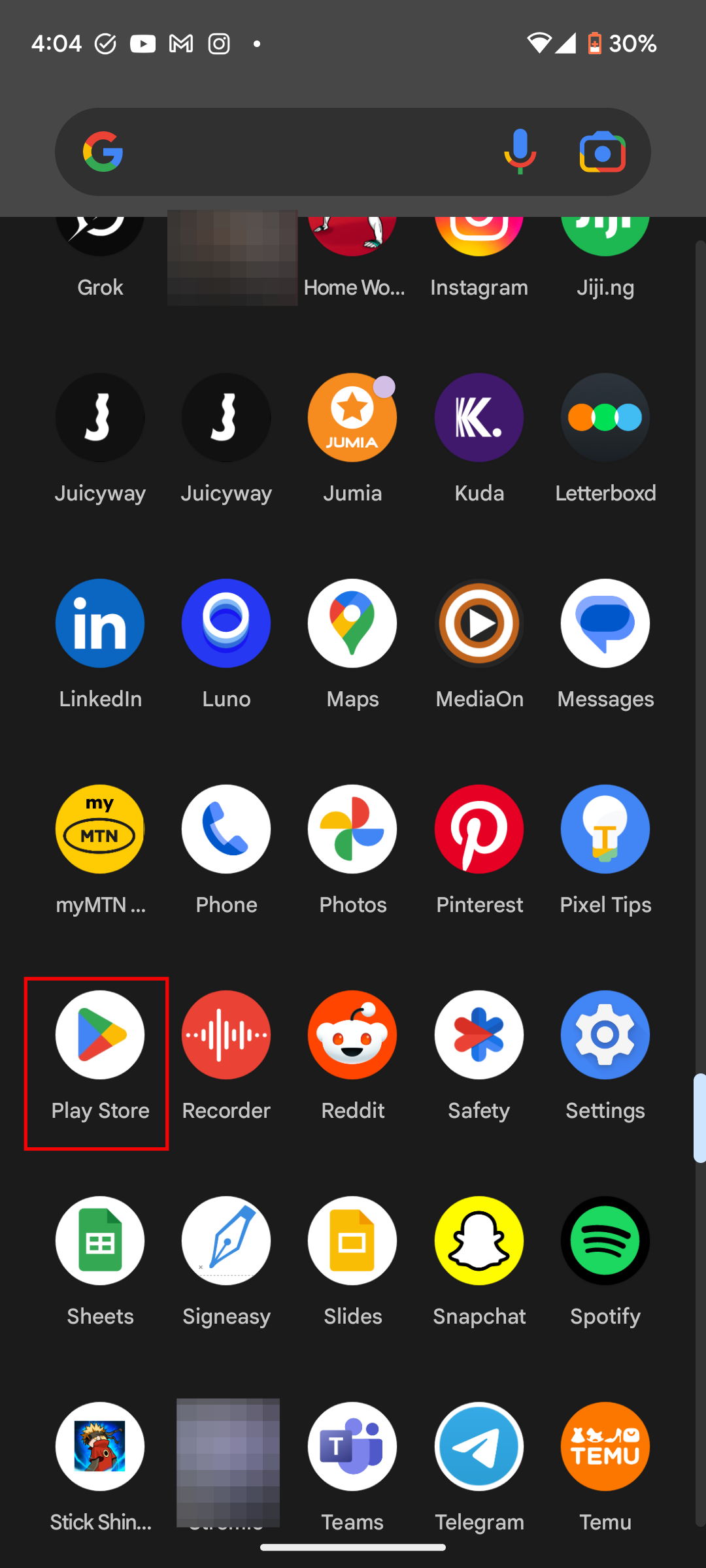Open the Temu app
This screenshot has width=706, height=1568.
click(605, 1446)
